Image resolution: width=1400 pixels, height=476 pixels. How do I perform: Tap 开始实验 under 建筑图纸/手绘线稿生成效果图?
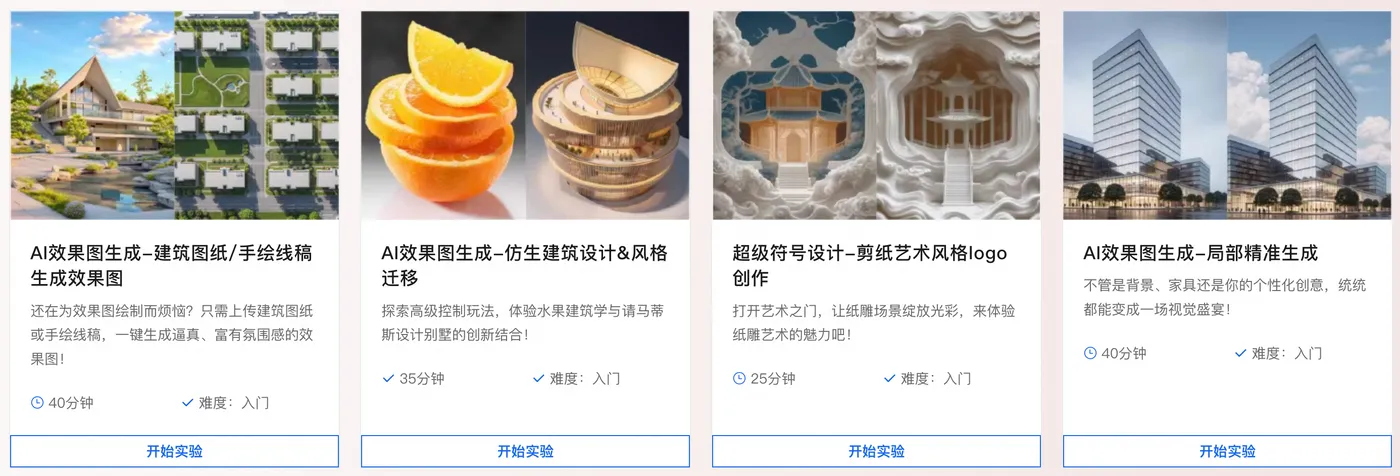click(x=175, y=451)
